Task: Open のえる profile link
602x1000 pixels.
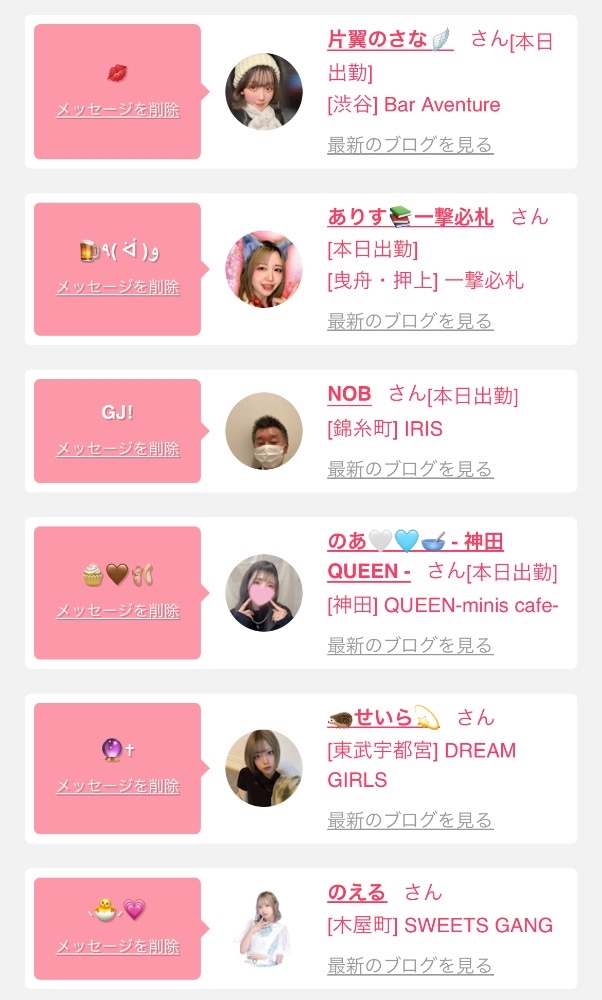Action: [x=356, y=892]
